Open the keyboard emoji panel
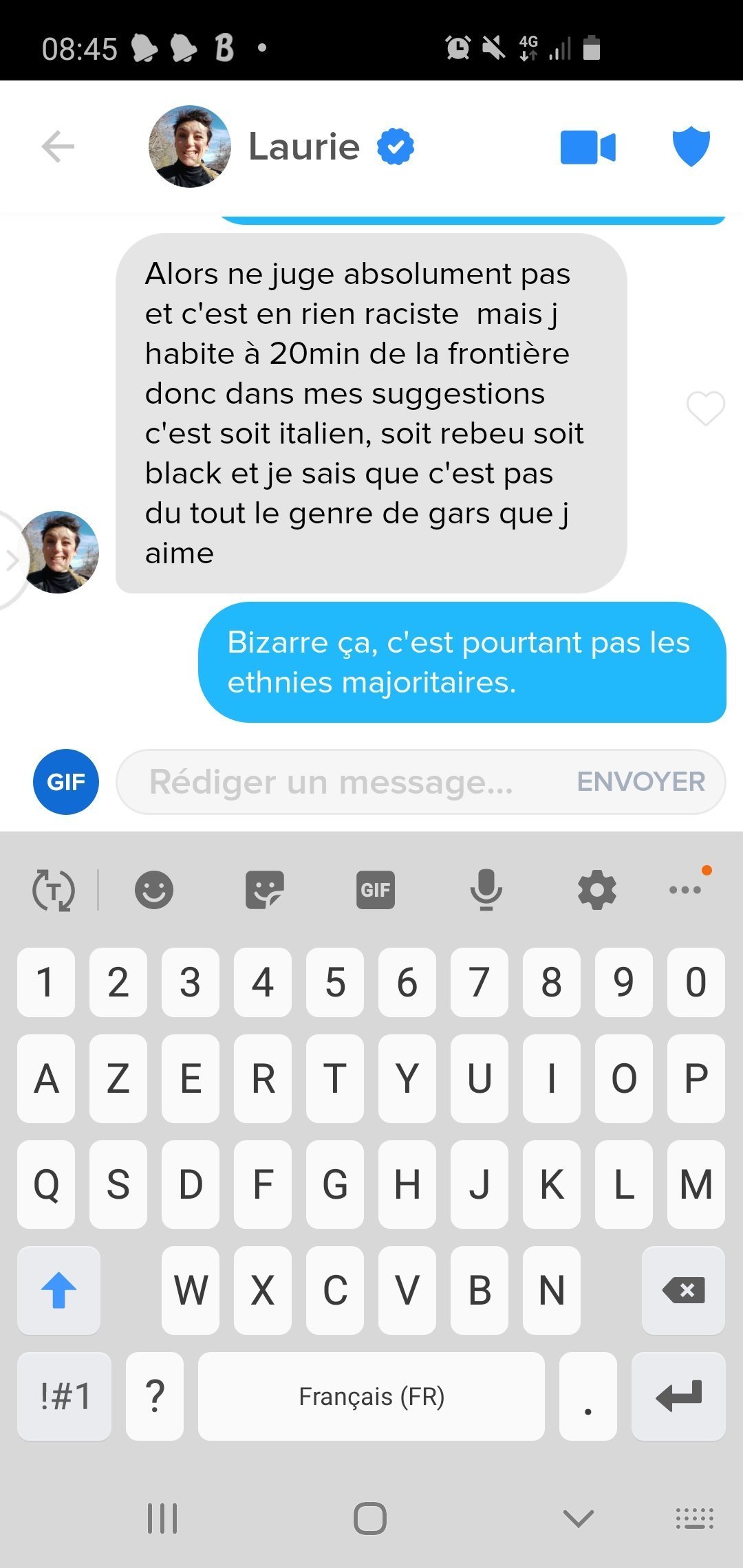Screen dimensions: 743x1568 point(153,890)
